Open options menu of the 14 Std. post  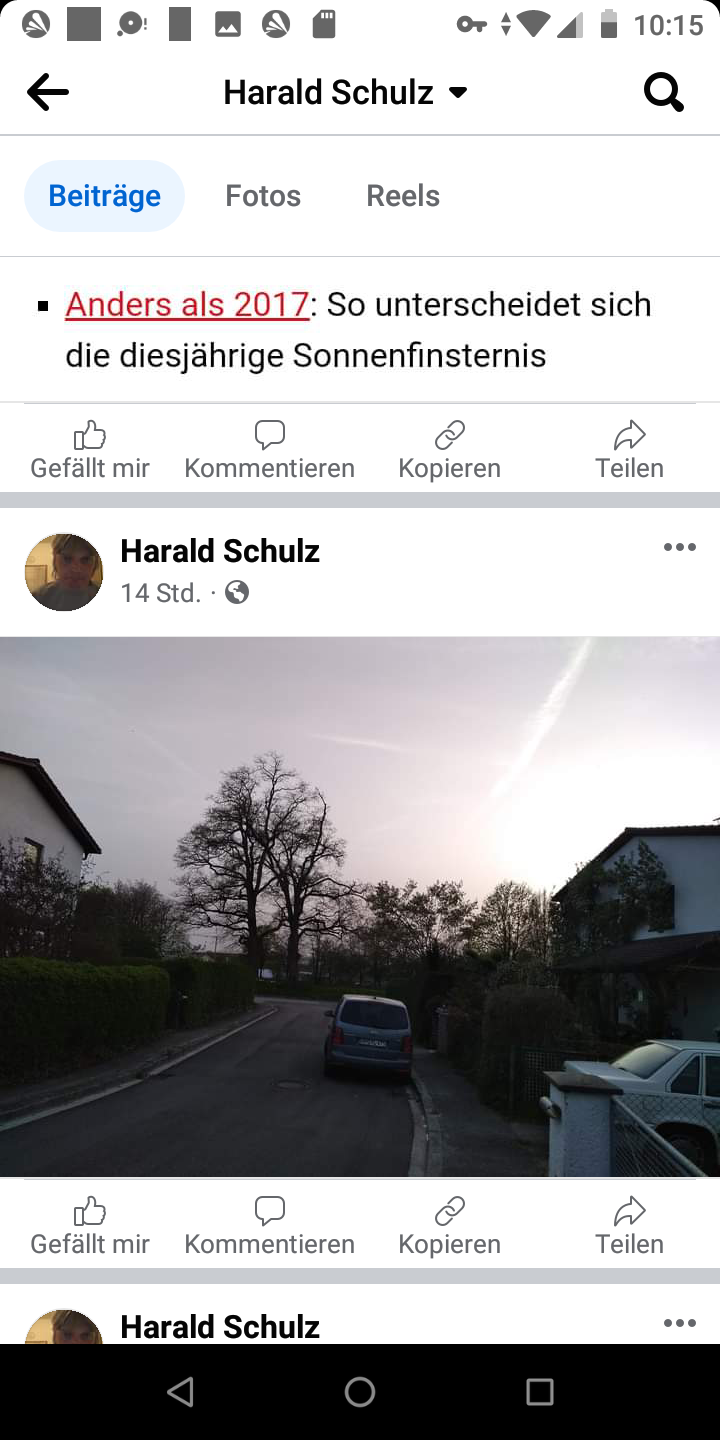pos(680,547)
